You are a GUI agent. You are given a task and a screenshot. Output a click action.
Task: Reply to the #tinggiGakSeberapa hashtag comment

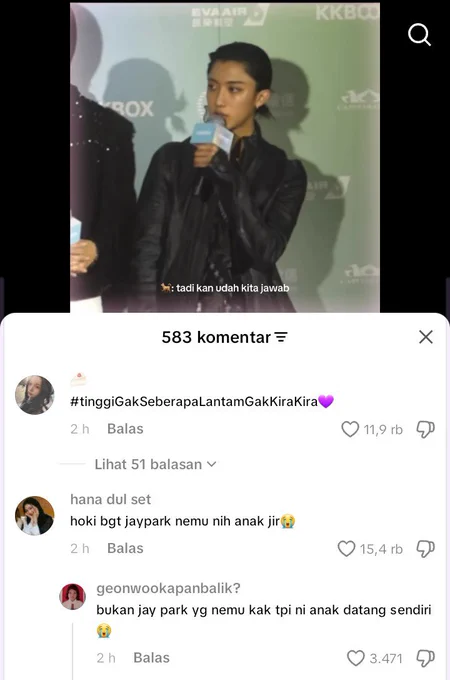[125, 429]
